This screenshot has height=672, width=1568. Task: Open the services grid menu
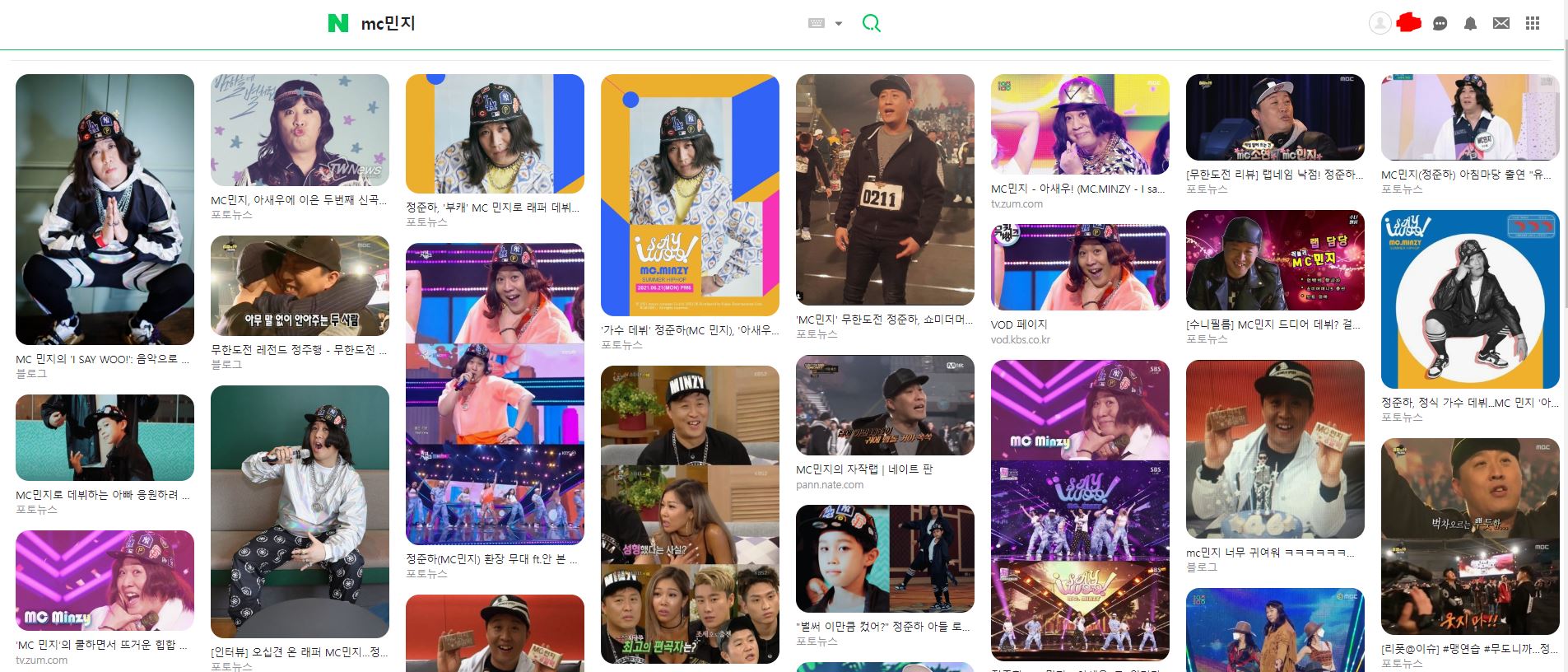coord(1532,23)
